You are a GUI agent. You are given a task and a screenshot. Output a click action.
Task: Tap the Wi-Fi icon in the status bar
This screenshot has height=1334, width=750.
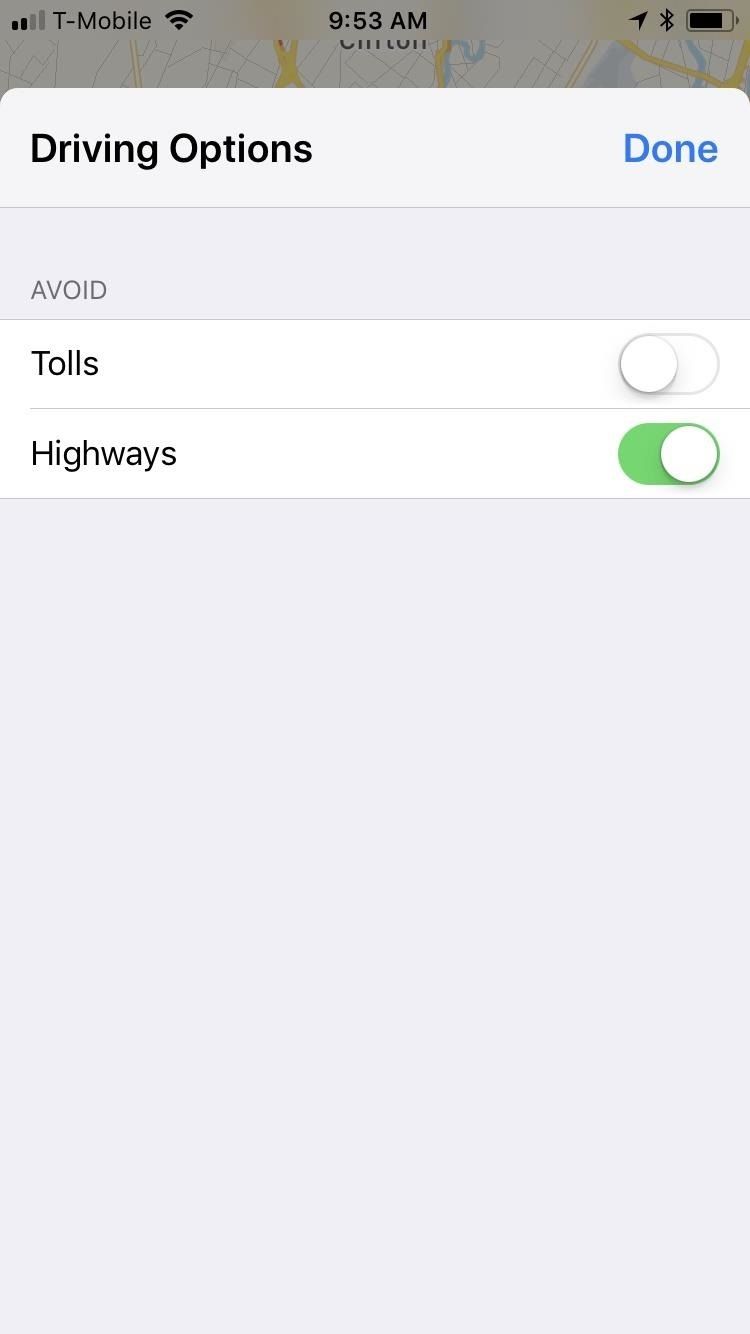[x=174, y=18]
